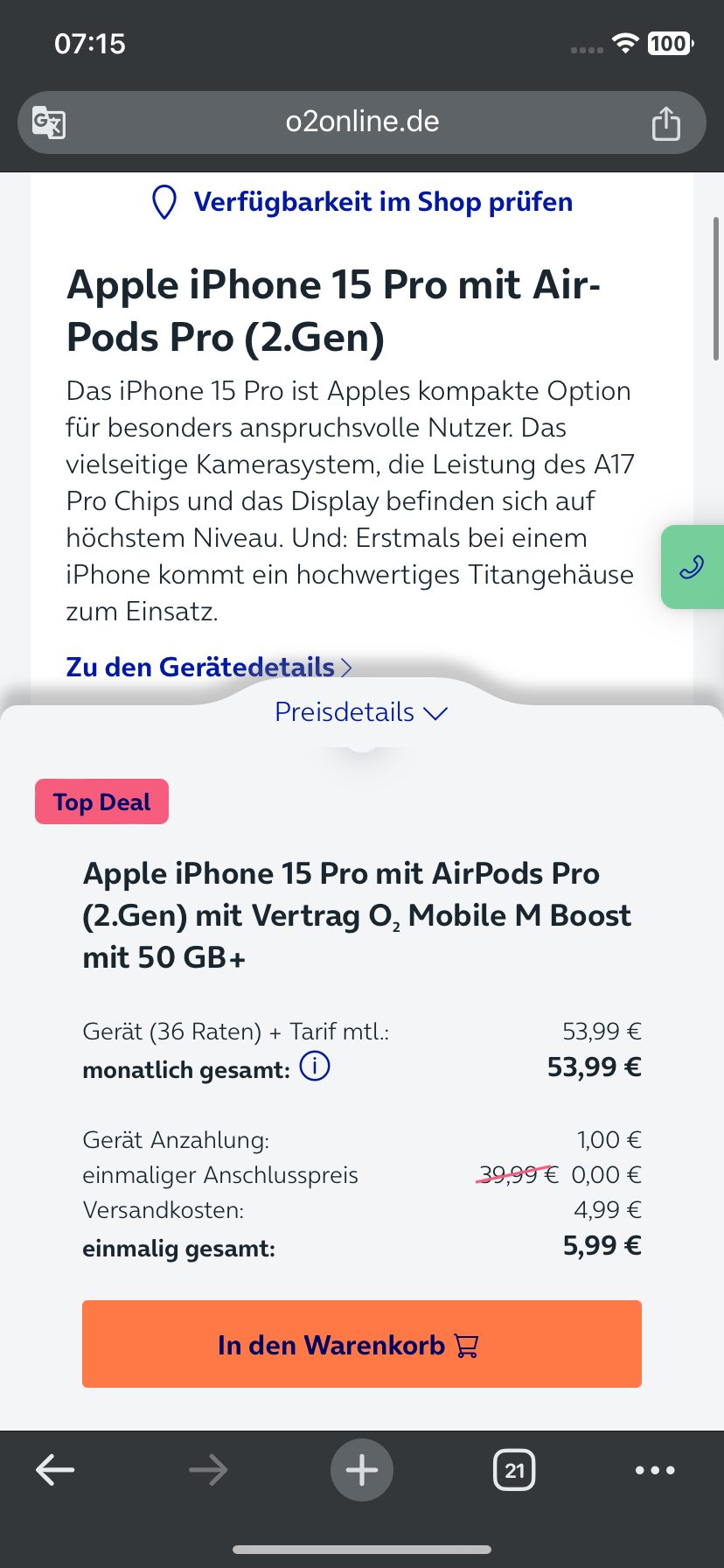Open the browser overflow menu
Screen dimensions: 724x1568
[x=655, y=1470]
